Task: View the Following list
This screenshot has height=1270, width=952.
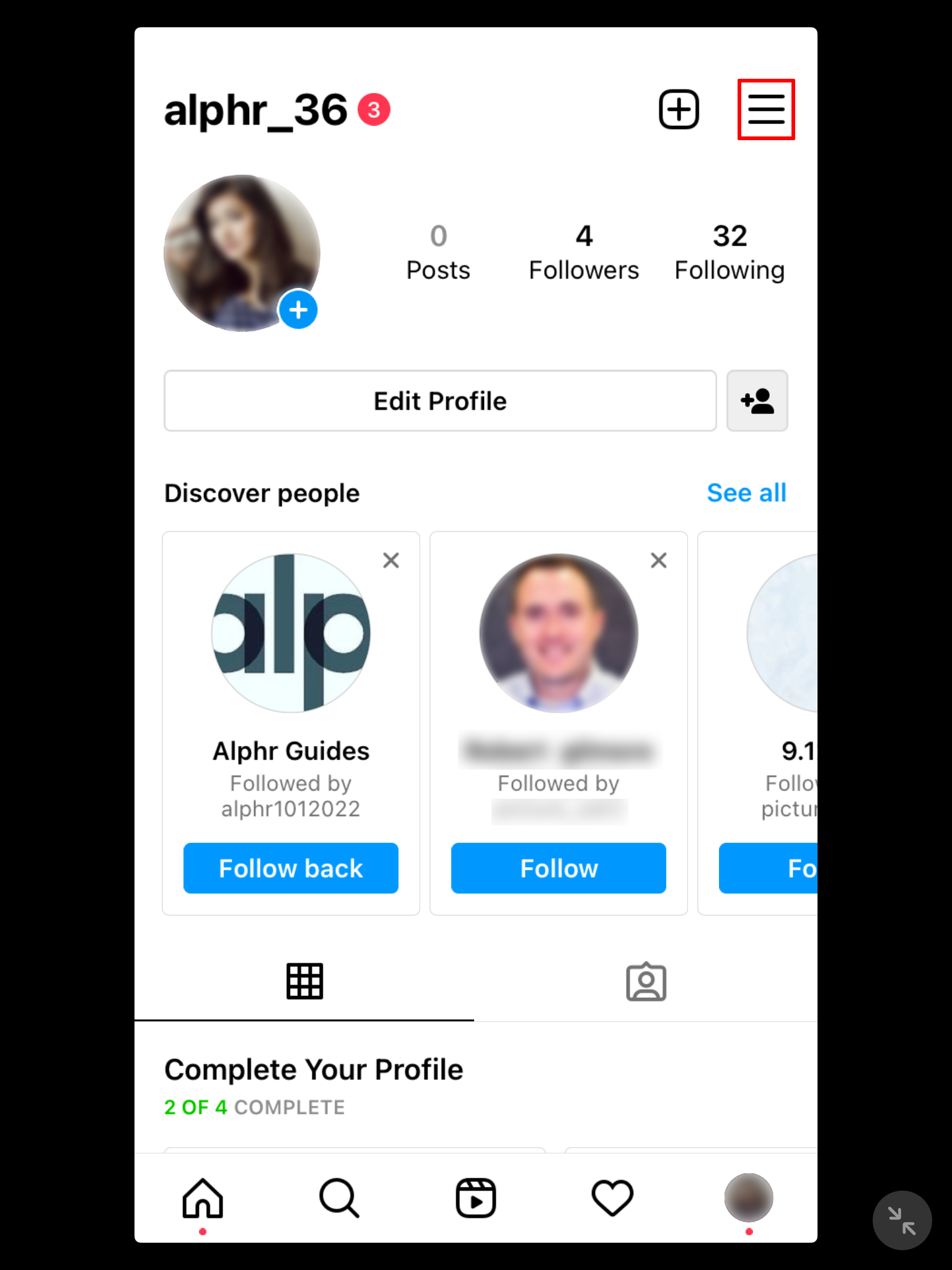Action: coord(729,253)
